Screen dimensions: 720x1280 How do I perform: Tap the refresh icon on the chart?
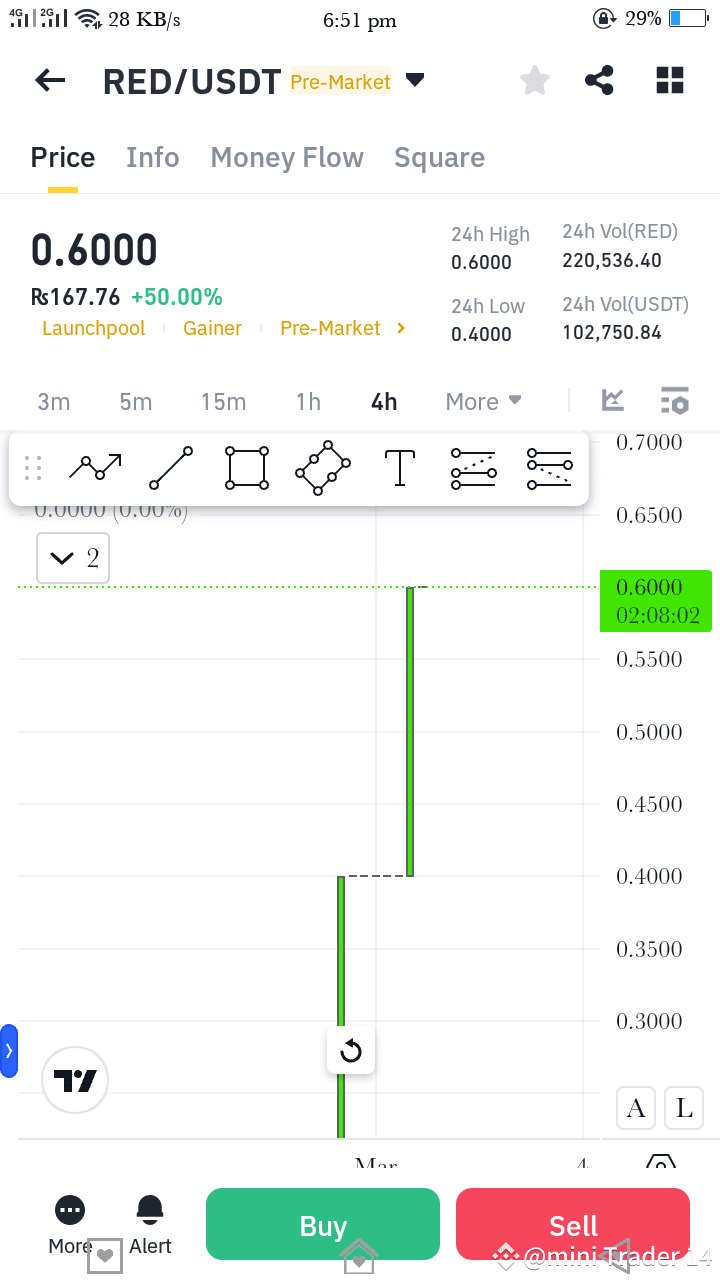[350, 1050]
